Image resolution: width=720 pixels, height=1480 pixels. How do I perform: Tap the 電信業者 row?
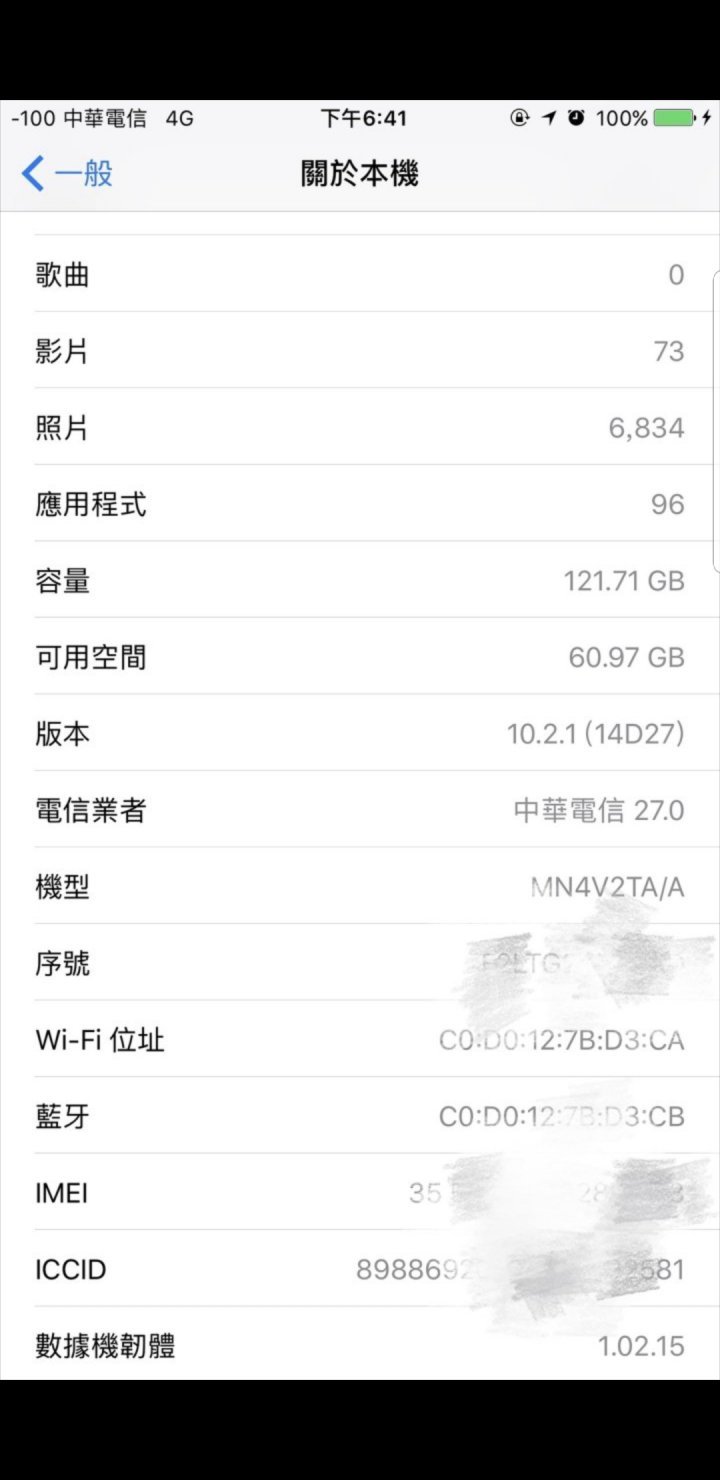[x=360, y=809]
